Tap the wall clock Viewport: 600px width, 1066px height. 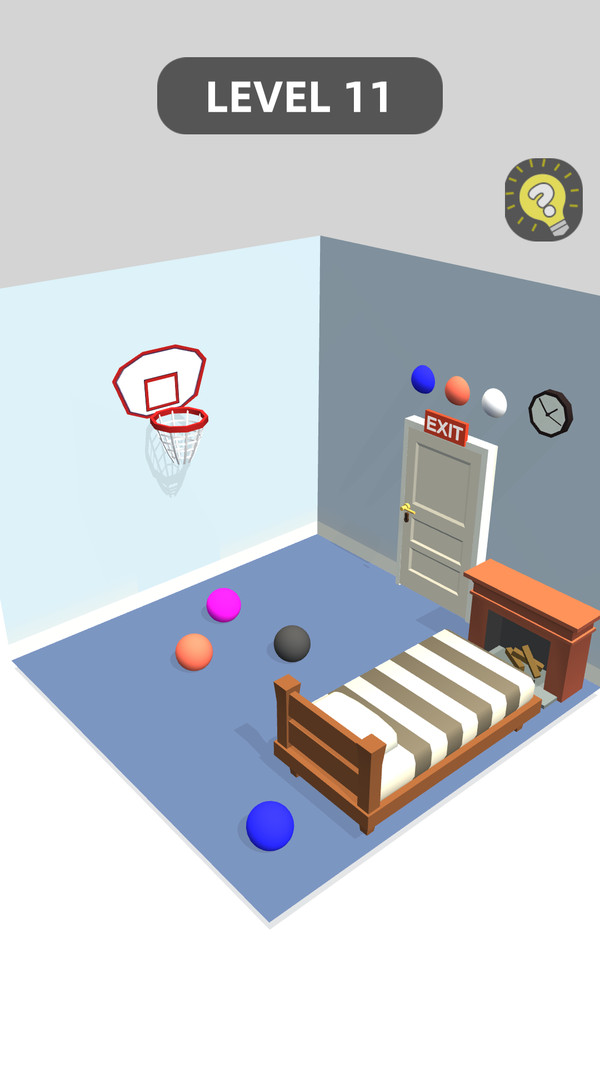pyautogui.click(x=550, y=412)
